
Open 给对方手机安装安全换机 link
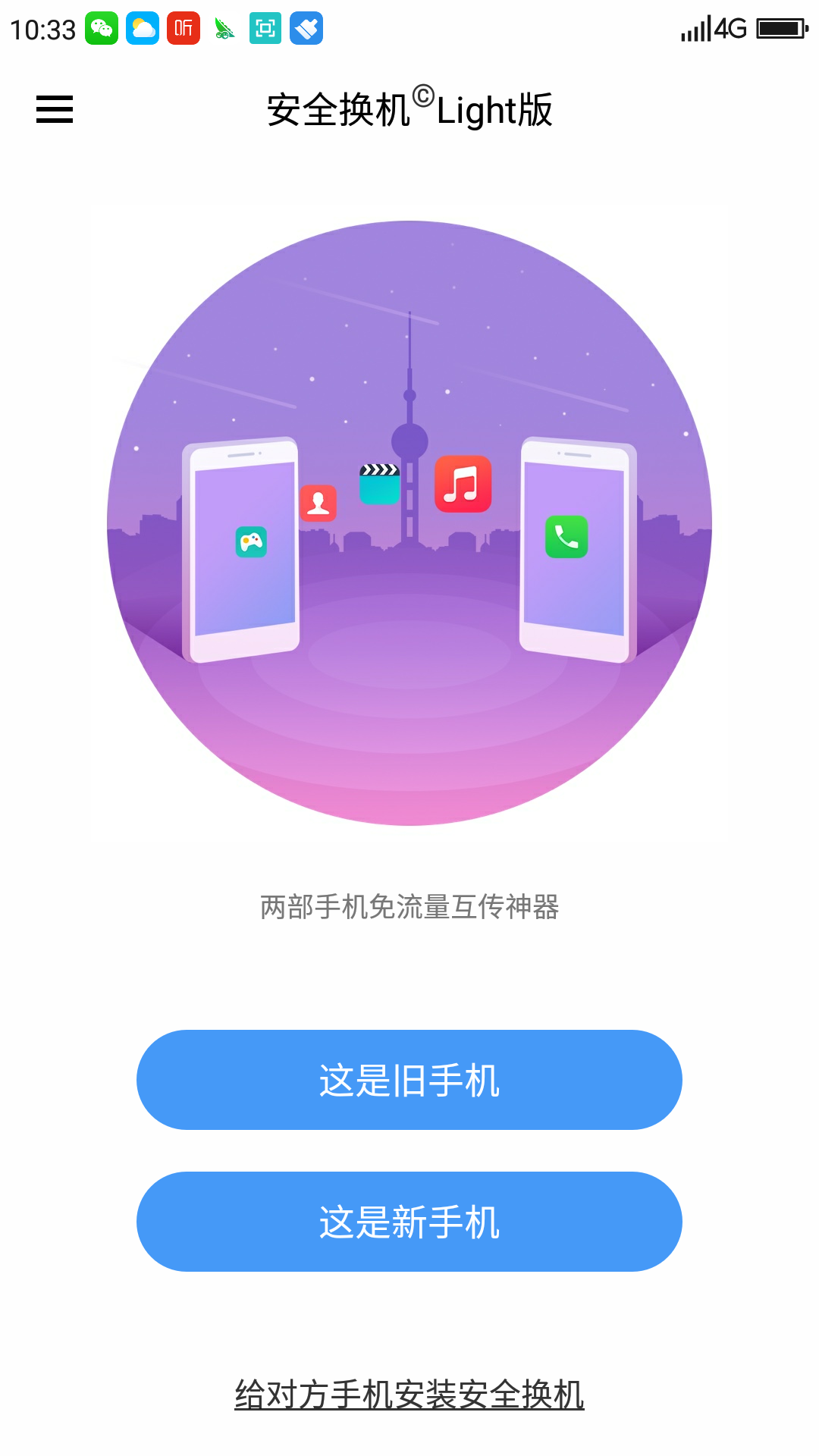point(409,1395)
